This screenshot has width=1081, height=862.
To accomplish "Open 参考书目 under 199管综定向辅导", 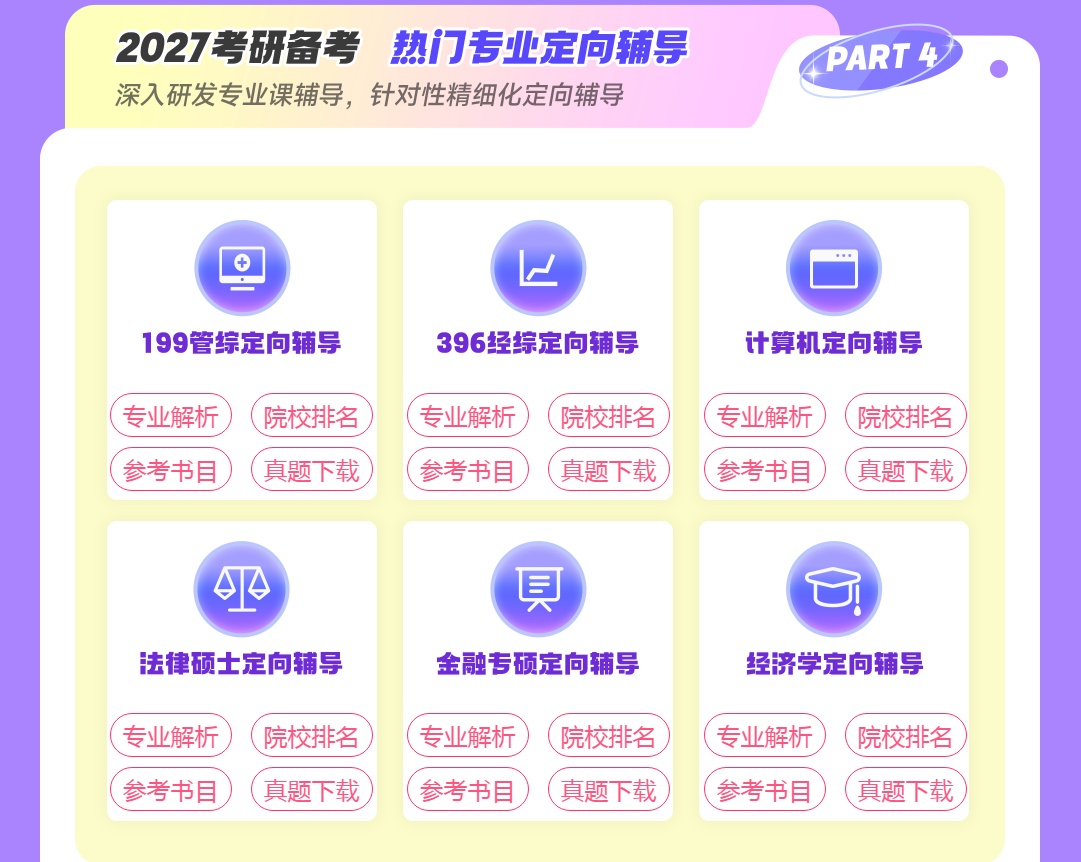I will (x=170, y=470).
